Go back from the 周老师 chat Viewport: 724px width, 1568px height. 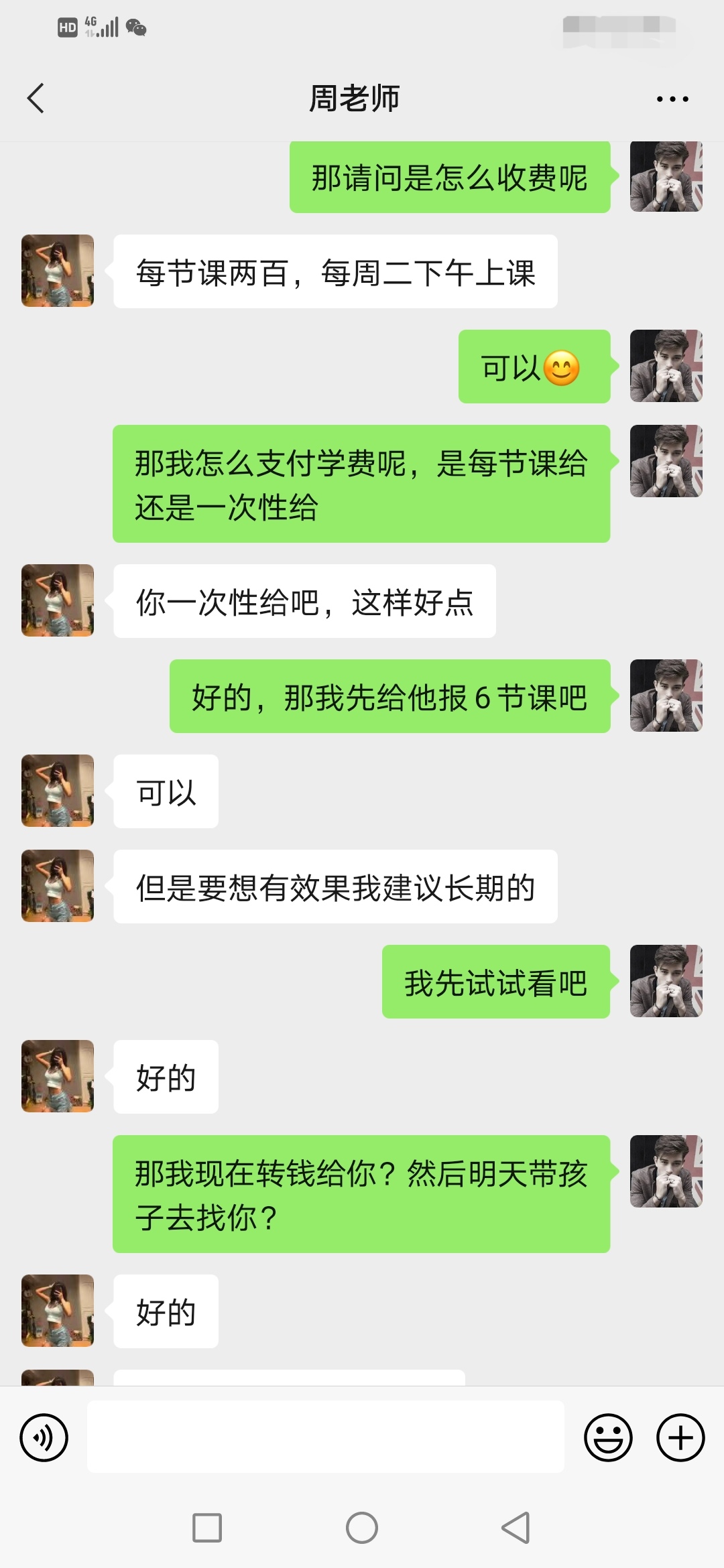point(36,99)
